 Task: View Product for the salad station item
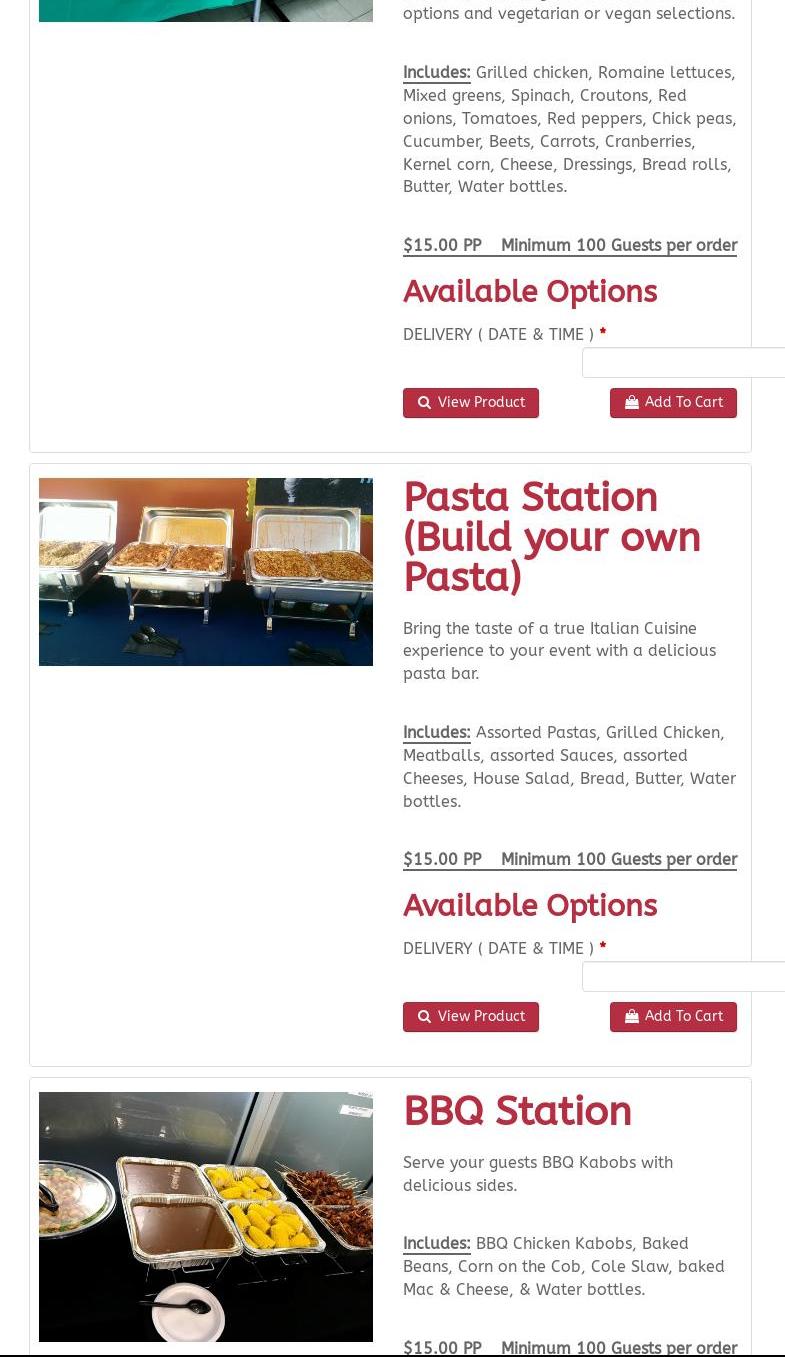(x=470, y=403)
